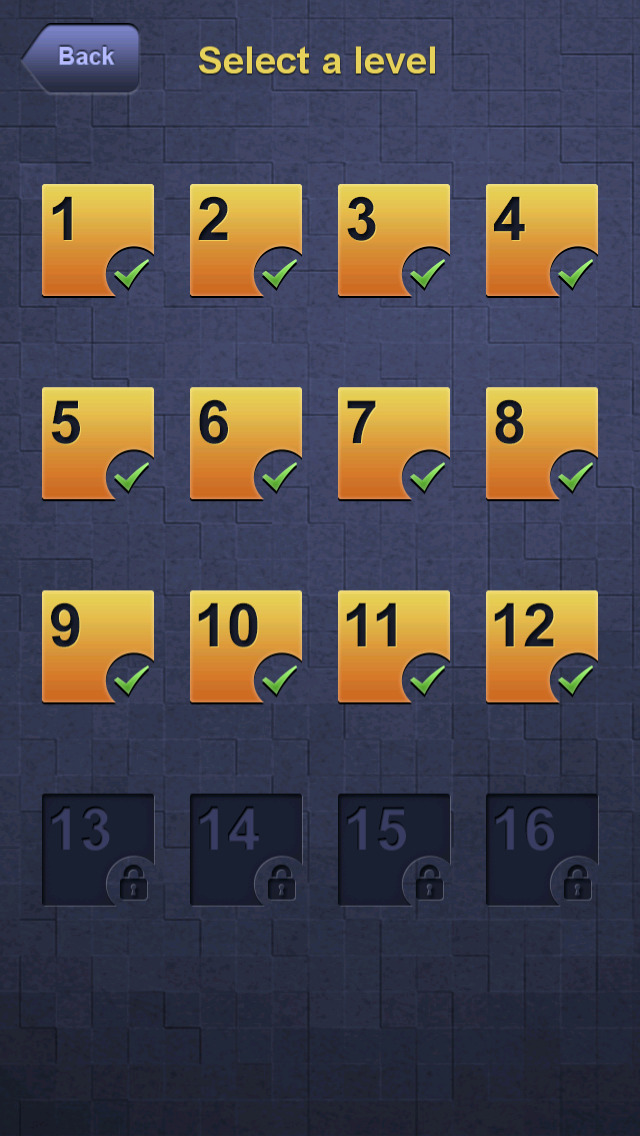Launch level 7
The image size is (640, 1136).
pos(393,443)
